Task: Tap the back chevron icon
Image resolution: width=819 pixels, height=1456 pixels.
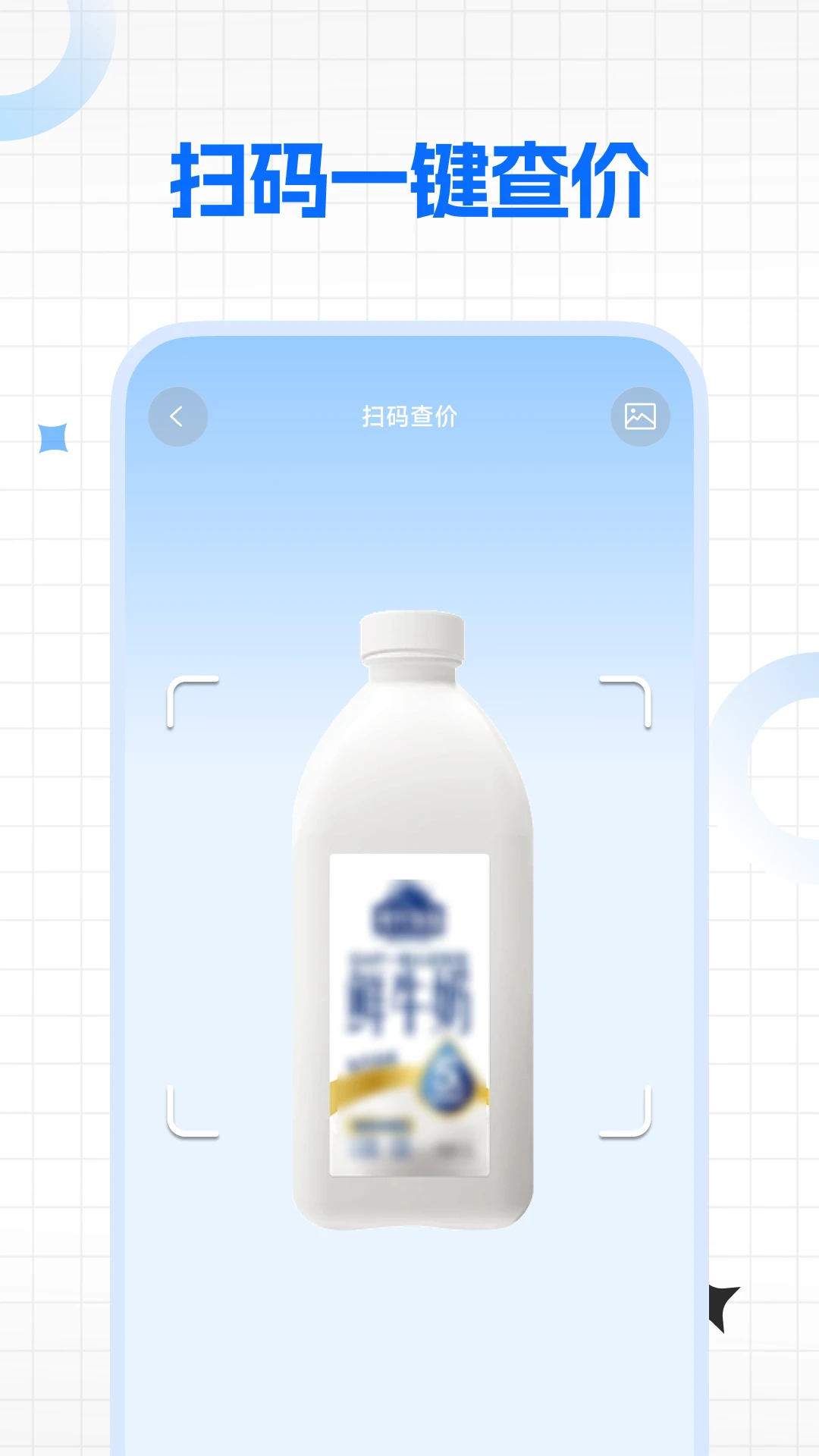Action: click(177, 417)
